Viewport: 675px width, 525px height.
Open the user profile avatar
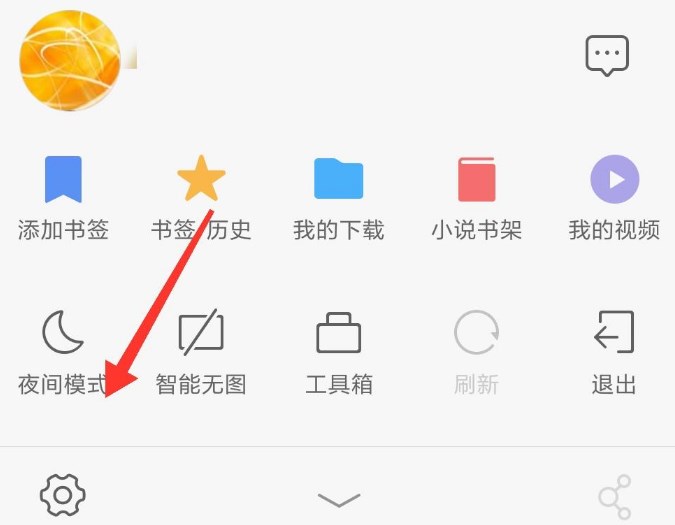click(70, 61)
